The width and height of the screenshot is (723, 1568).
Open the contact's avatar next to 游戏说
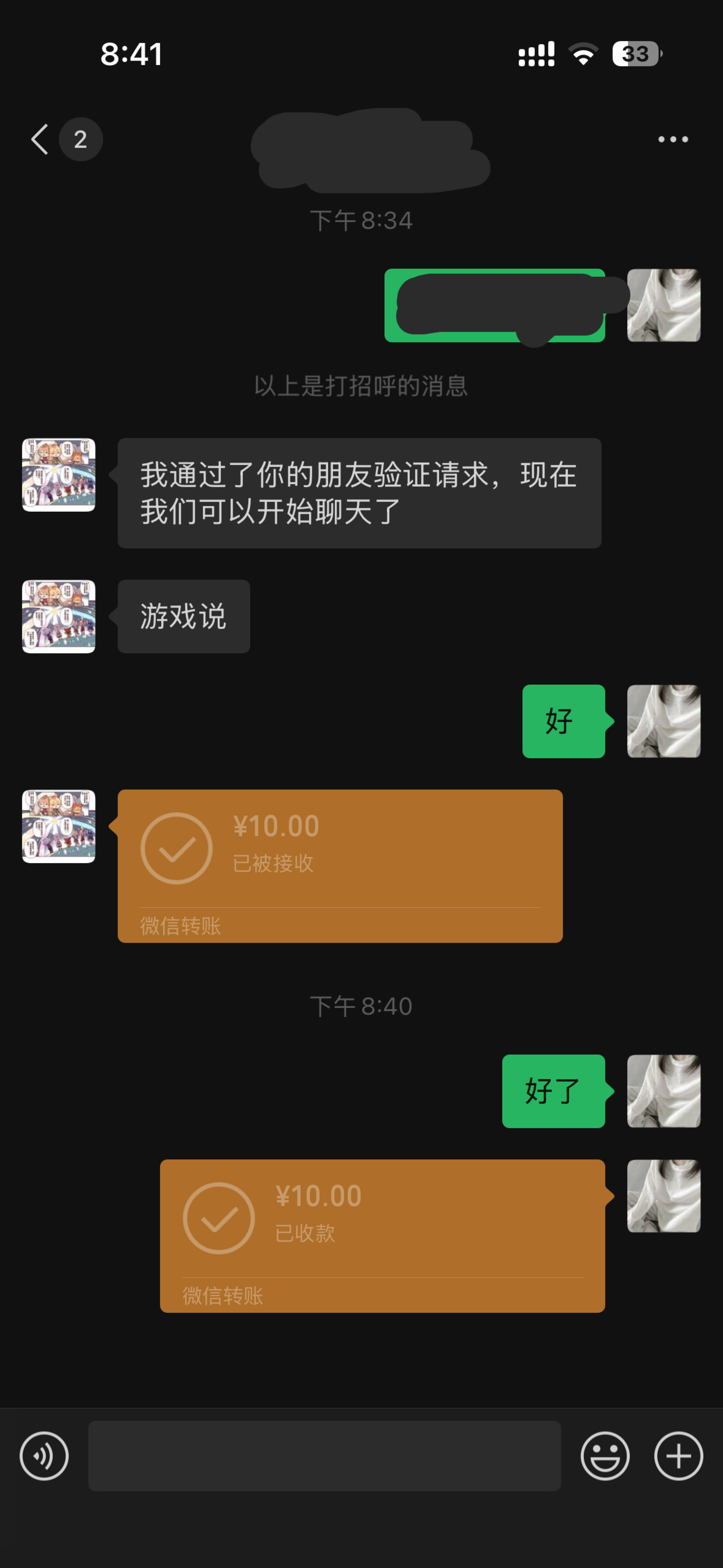59,616
